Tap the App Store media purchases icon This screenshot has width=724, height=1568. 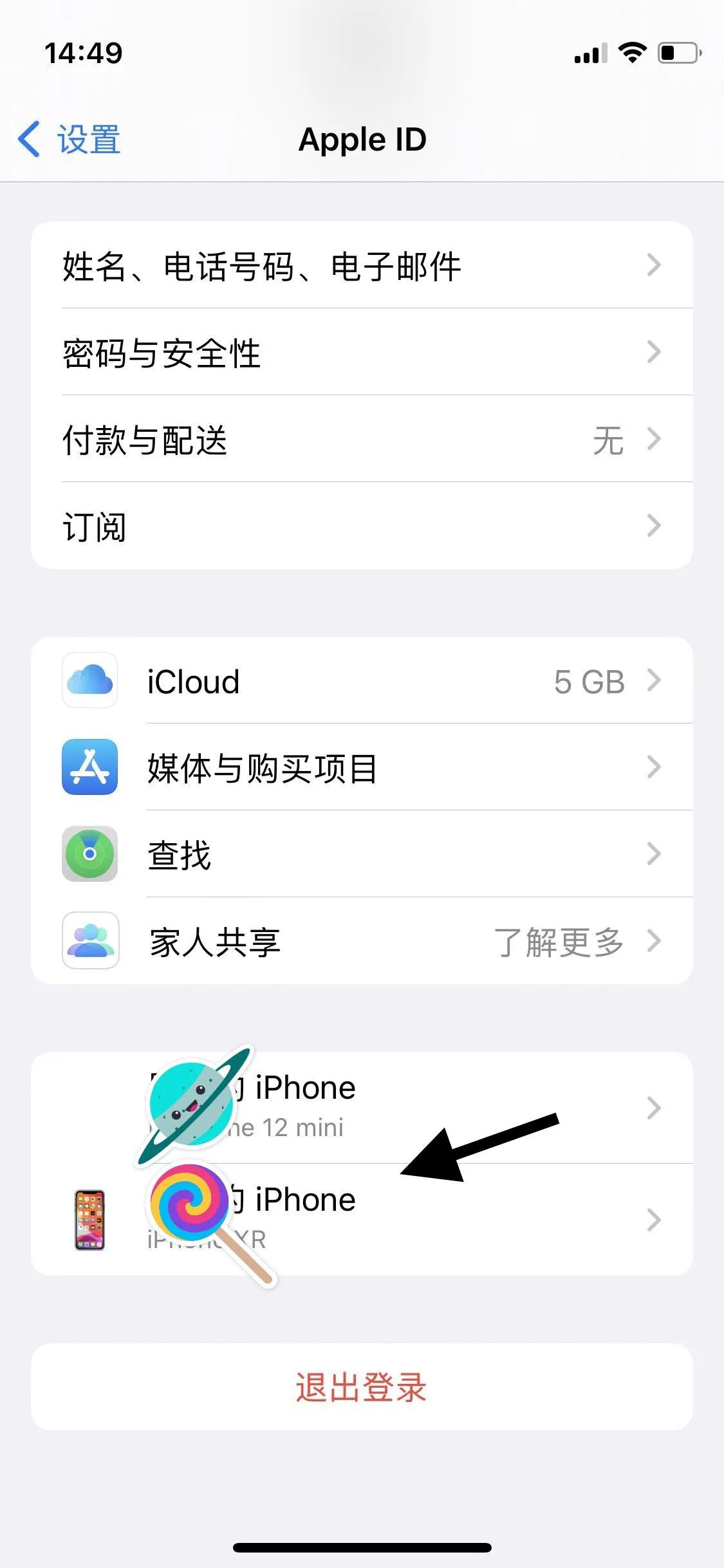click(89, 767)
